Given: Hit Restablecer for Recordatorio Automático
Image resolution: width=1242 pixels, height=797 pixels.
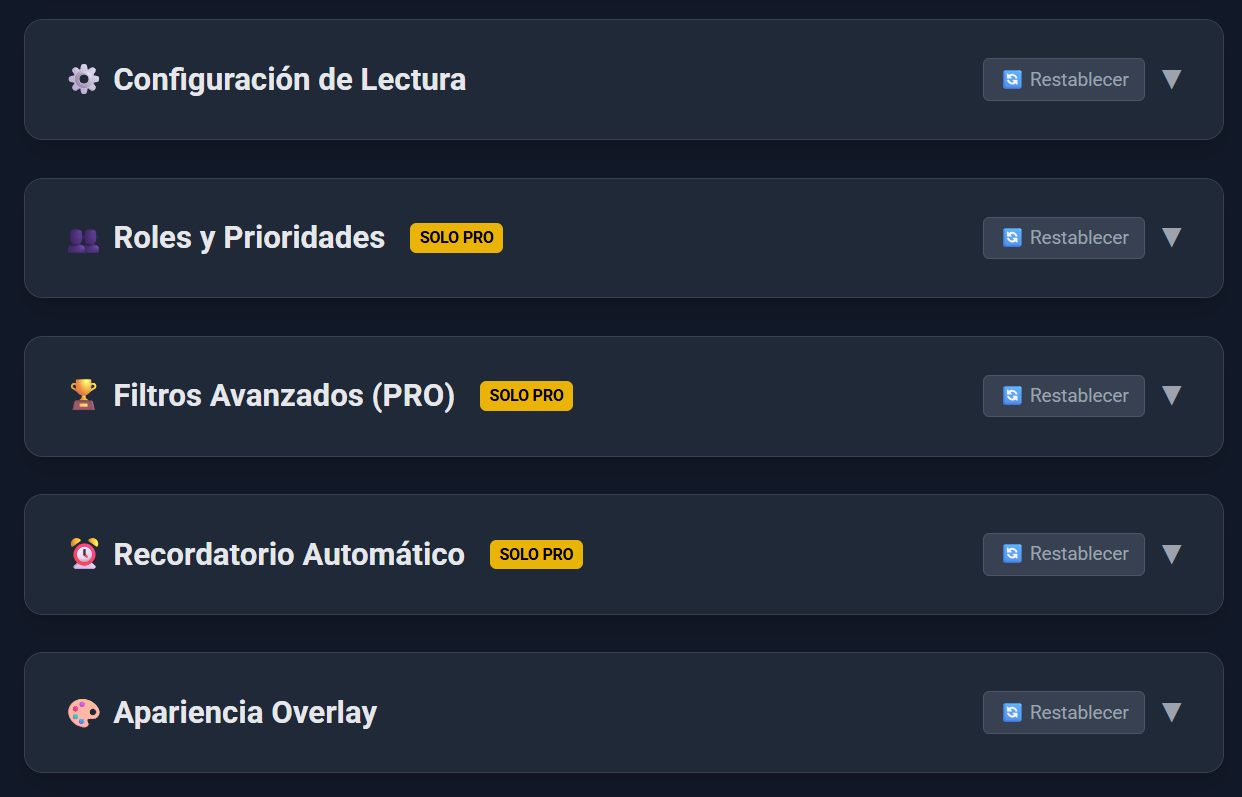Looking at the screenshot, I should [1063, 554].
